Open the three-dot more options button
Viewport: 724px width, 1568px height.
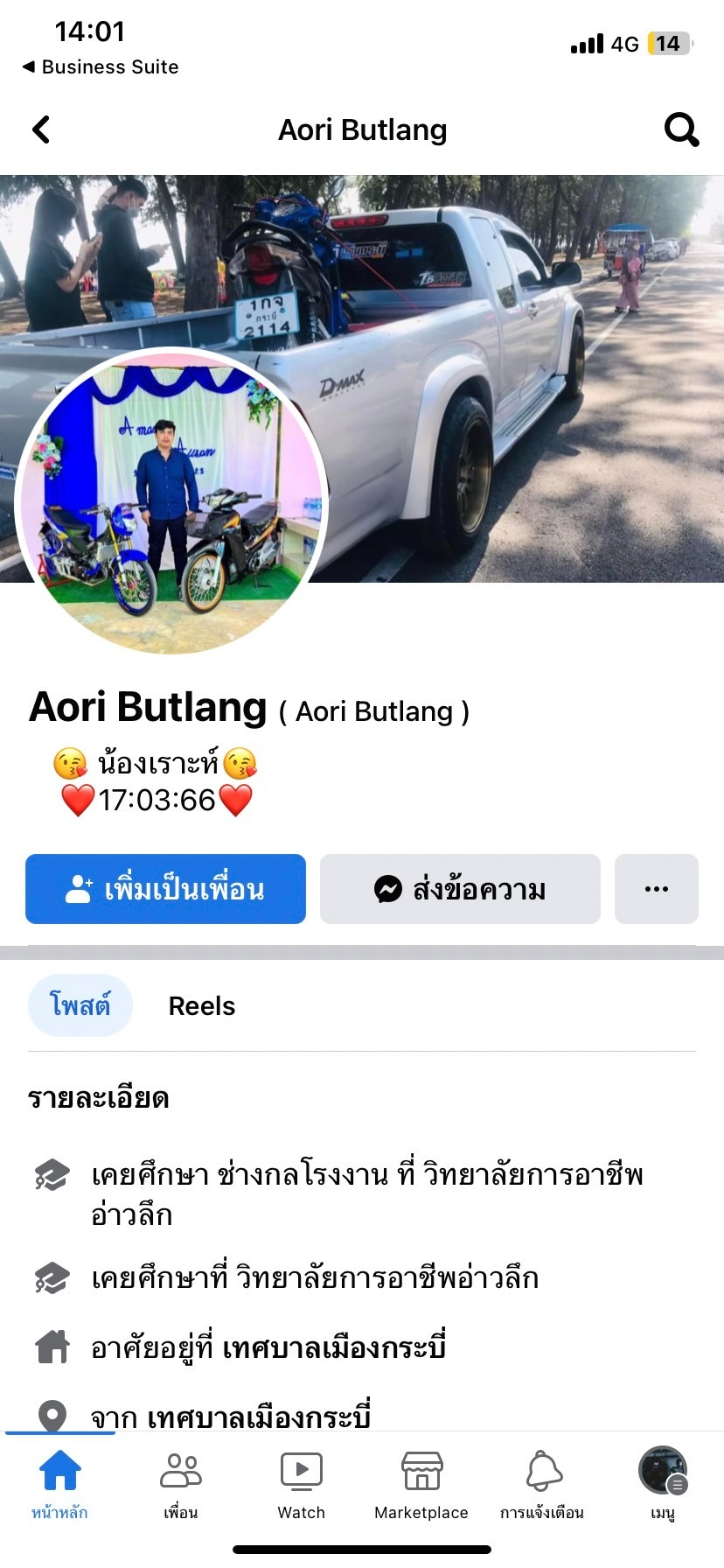[656, 889]
